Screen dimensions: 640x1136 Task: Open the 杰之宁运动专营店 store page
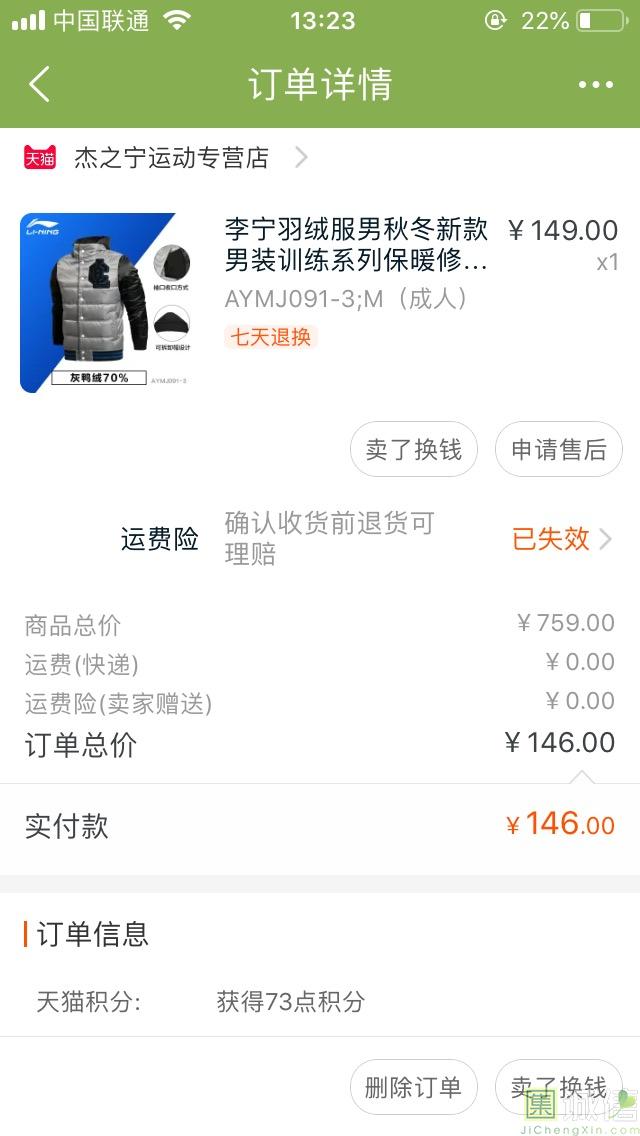coord(172,158)
